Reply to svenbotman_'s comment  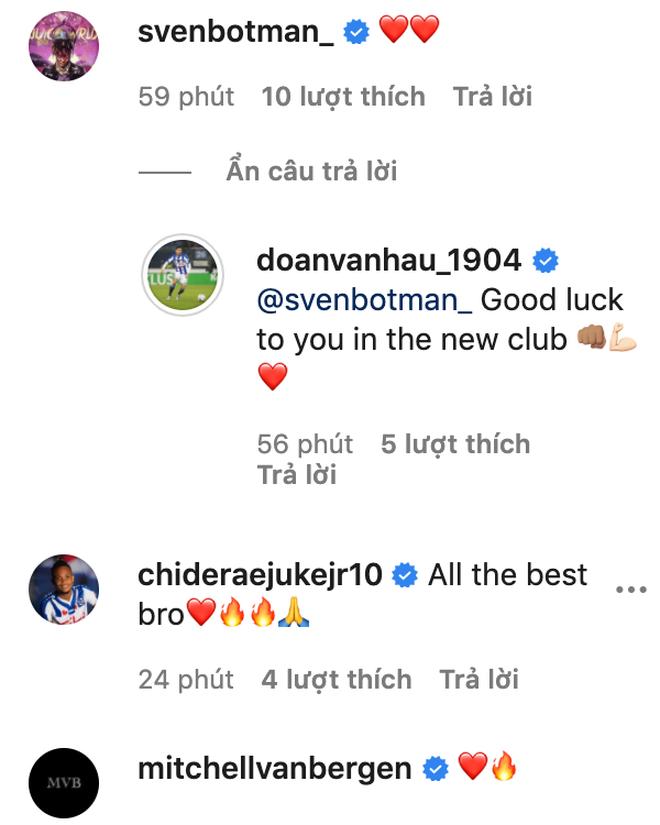(492, 97)
